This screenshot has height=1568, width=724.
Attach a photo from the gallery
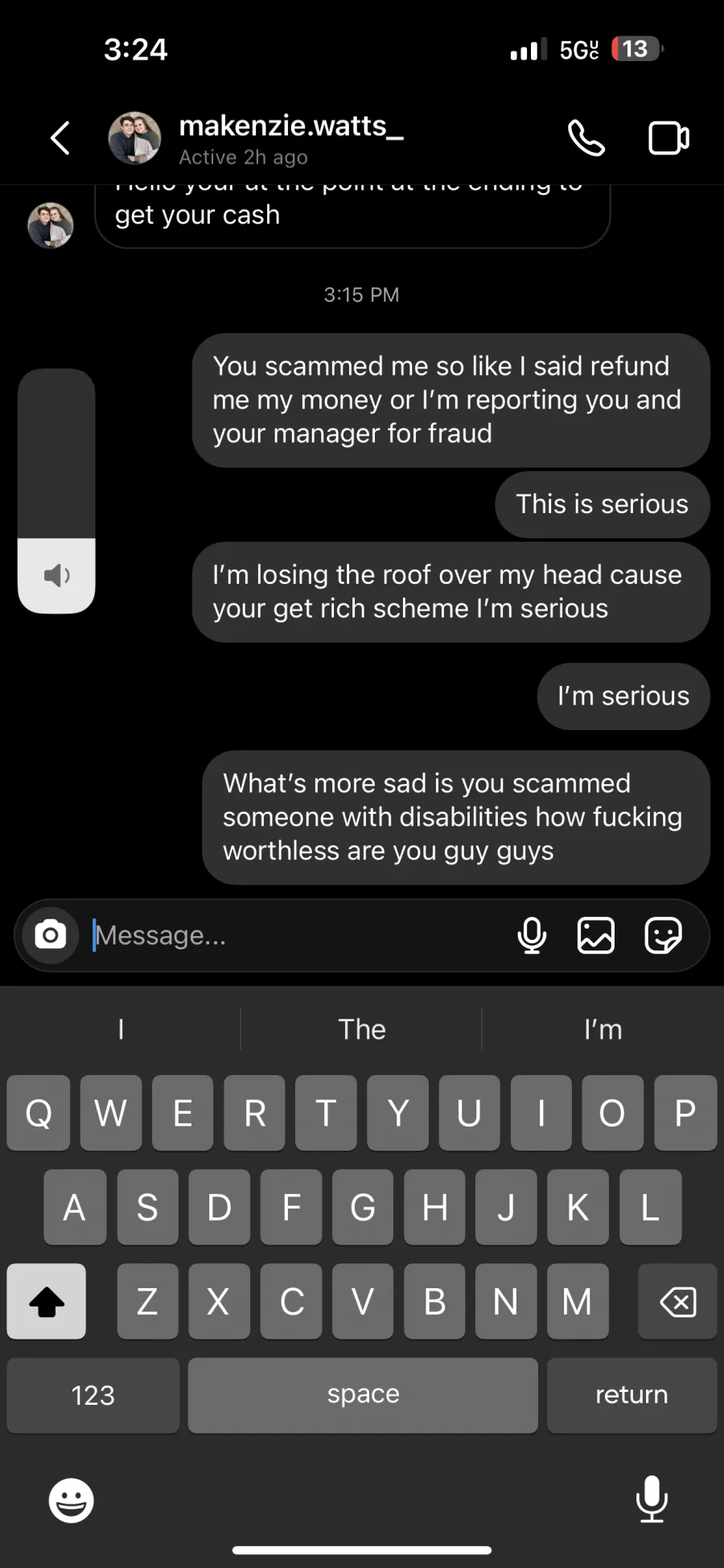[x=596, y=935]
